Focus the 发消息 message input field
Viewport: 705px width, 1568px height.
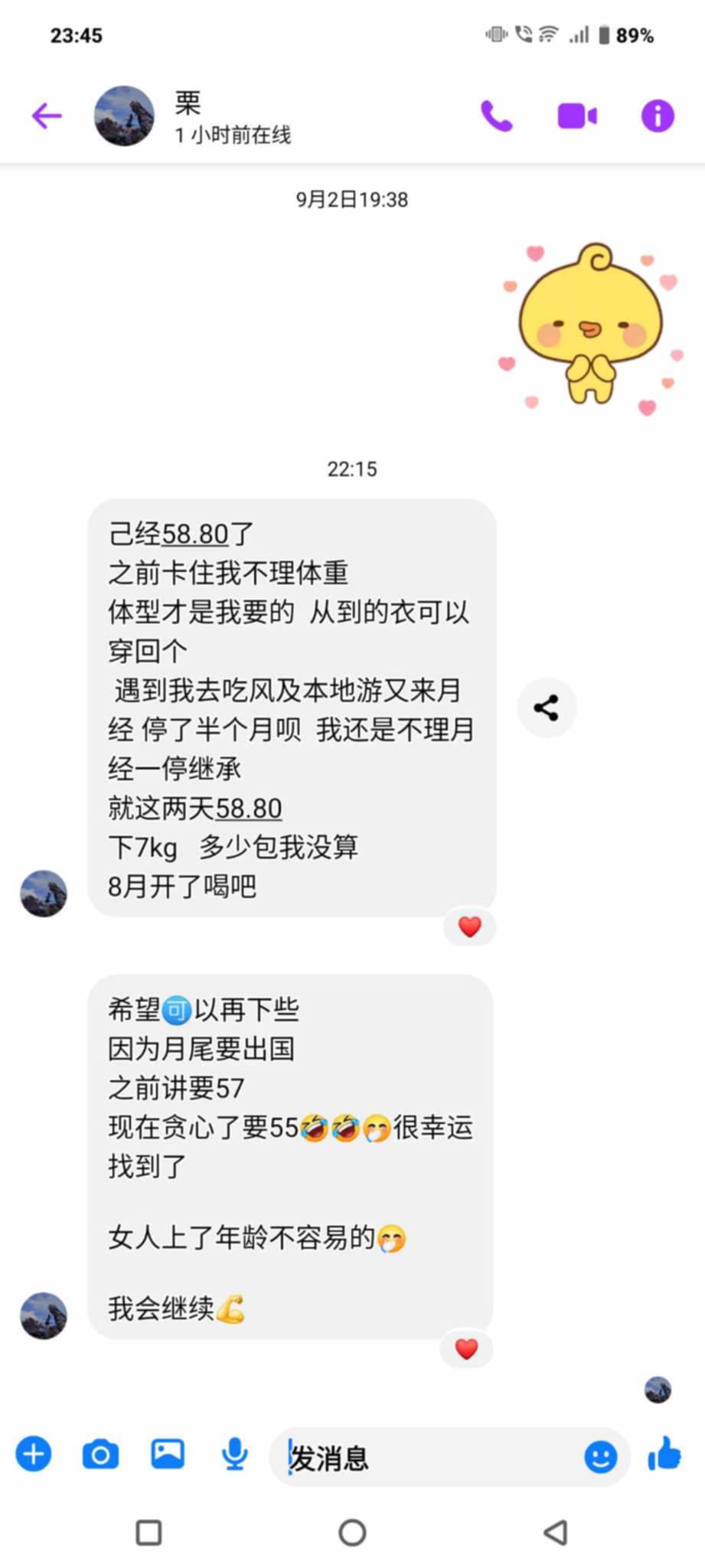(x=429, y=1457)
